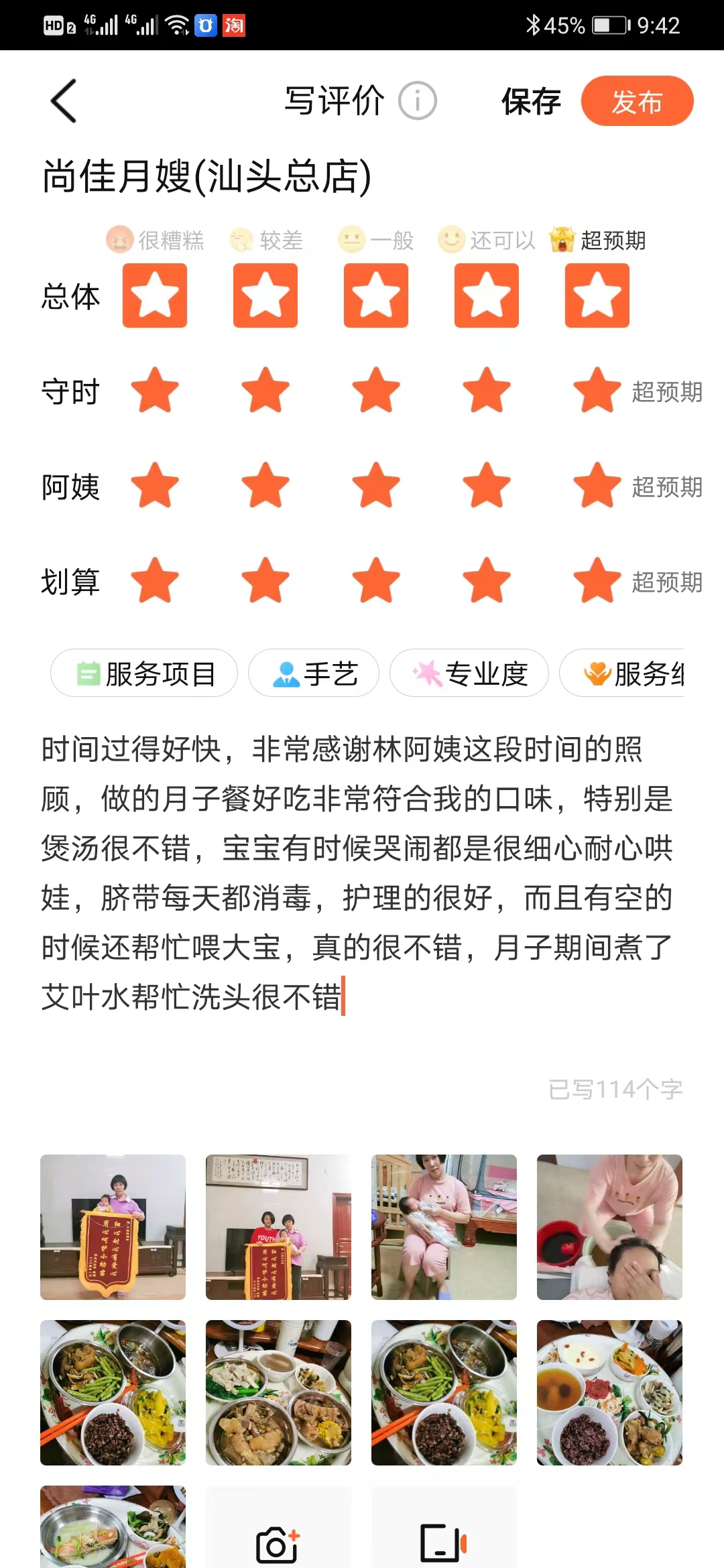Select the 专业度 tag chip

click(469, 673)
